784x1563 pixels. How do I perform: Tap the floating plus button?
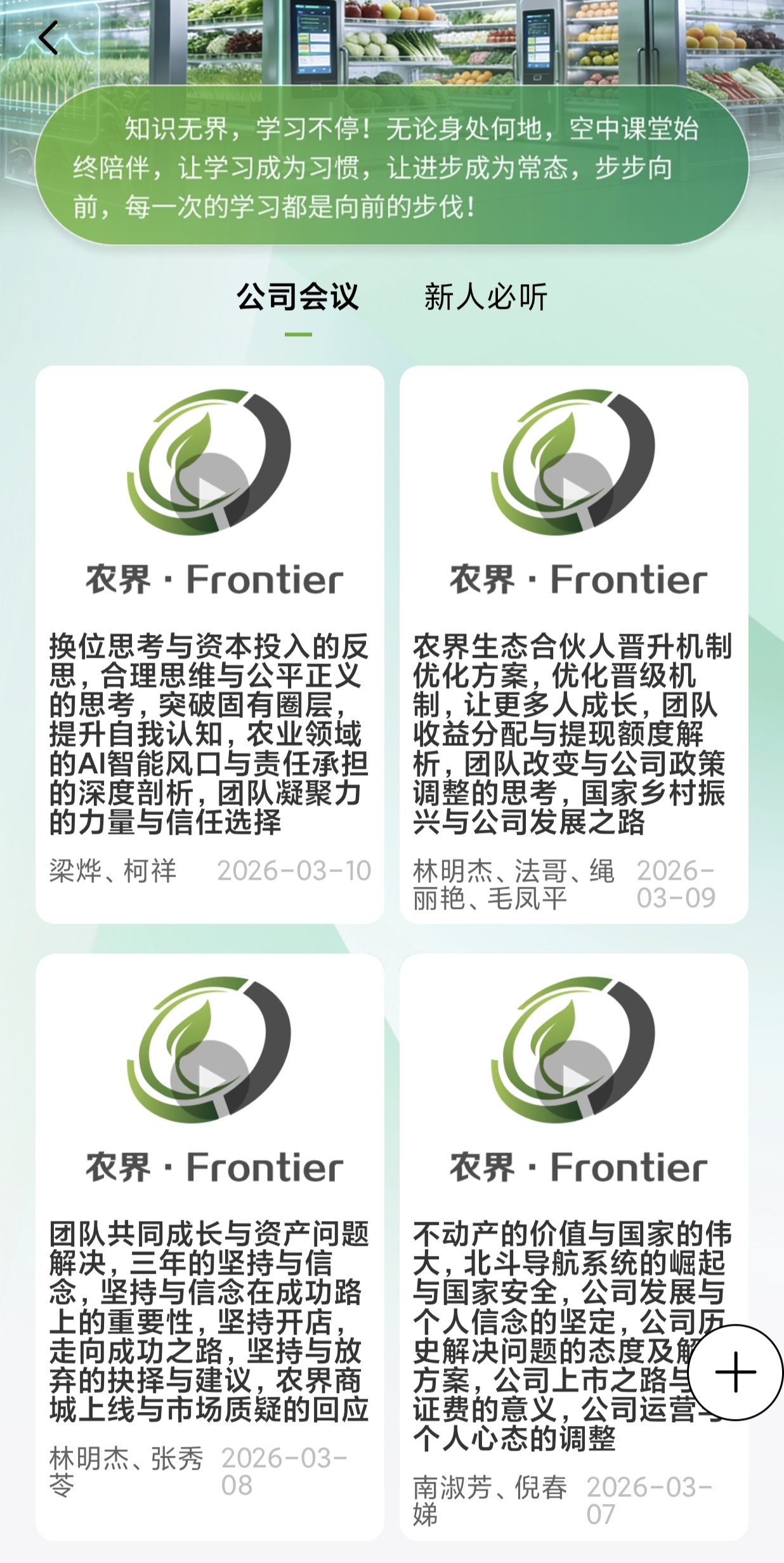tap(735, 1372)
